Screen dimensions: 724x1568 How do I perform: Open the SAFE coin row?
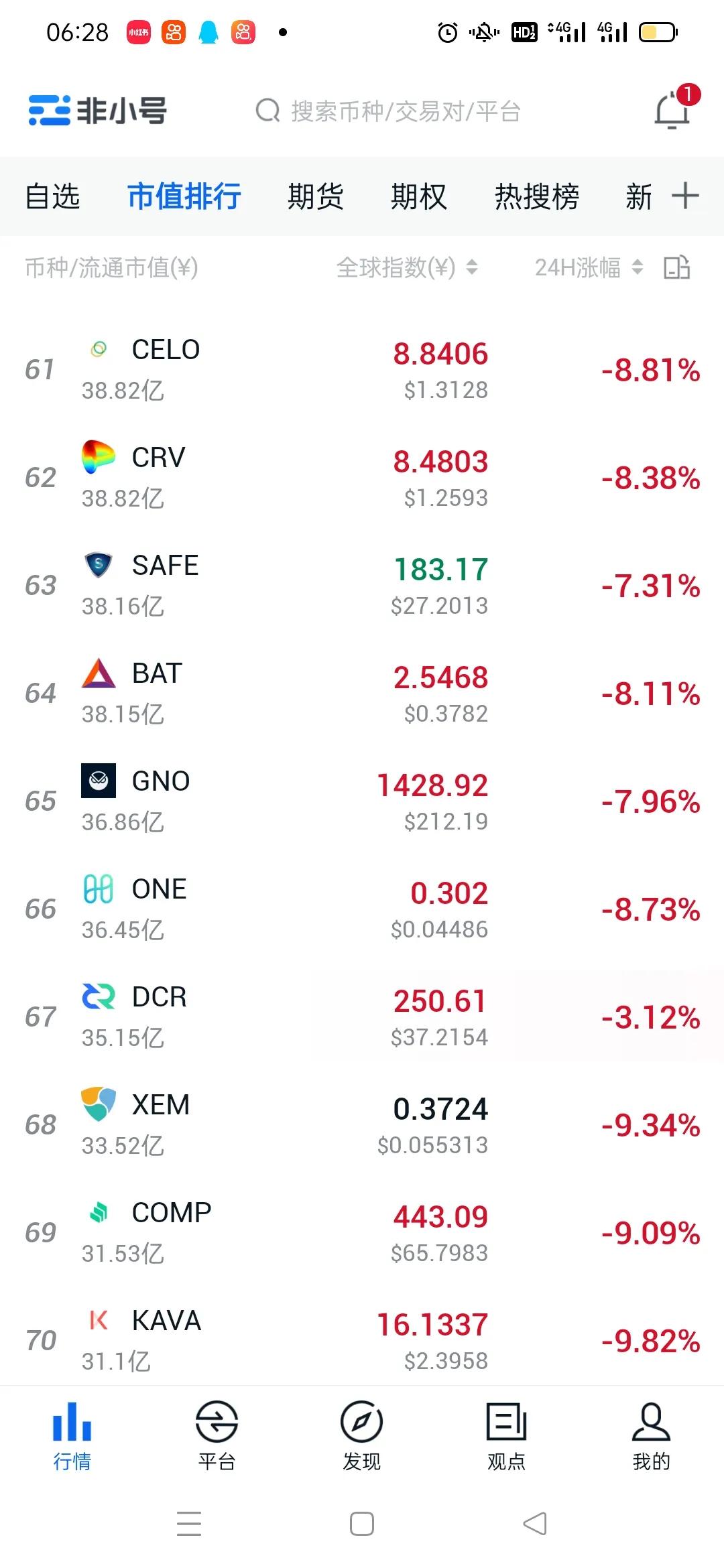pyautogui.click(x=362, y=586)
